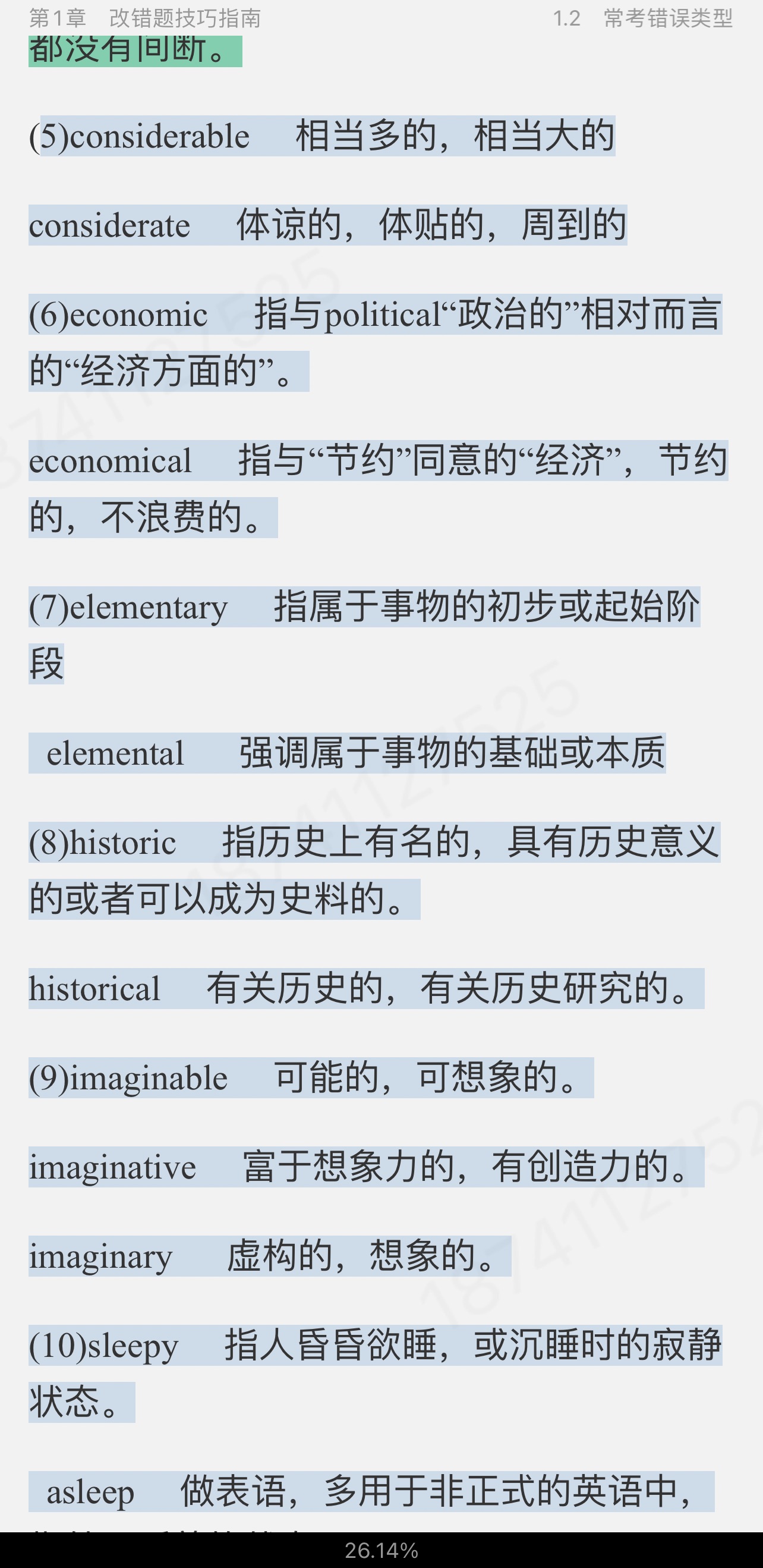Image resolution: width=763 pixels, height=1568 pixels.
Task: Tap the highlighted imaginary definition
Action: point(270,1256)
